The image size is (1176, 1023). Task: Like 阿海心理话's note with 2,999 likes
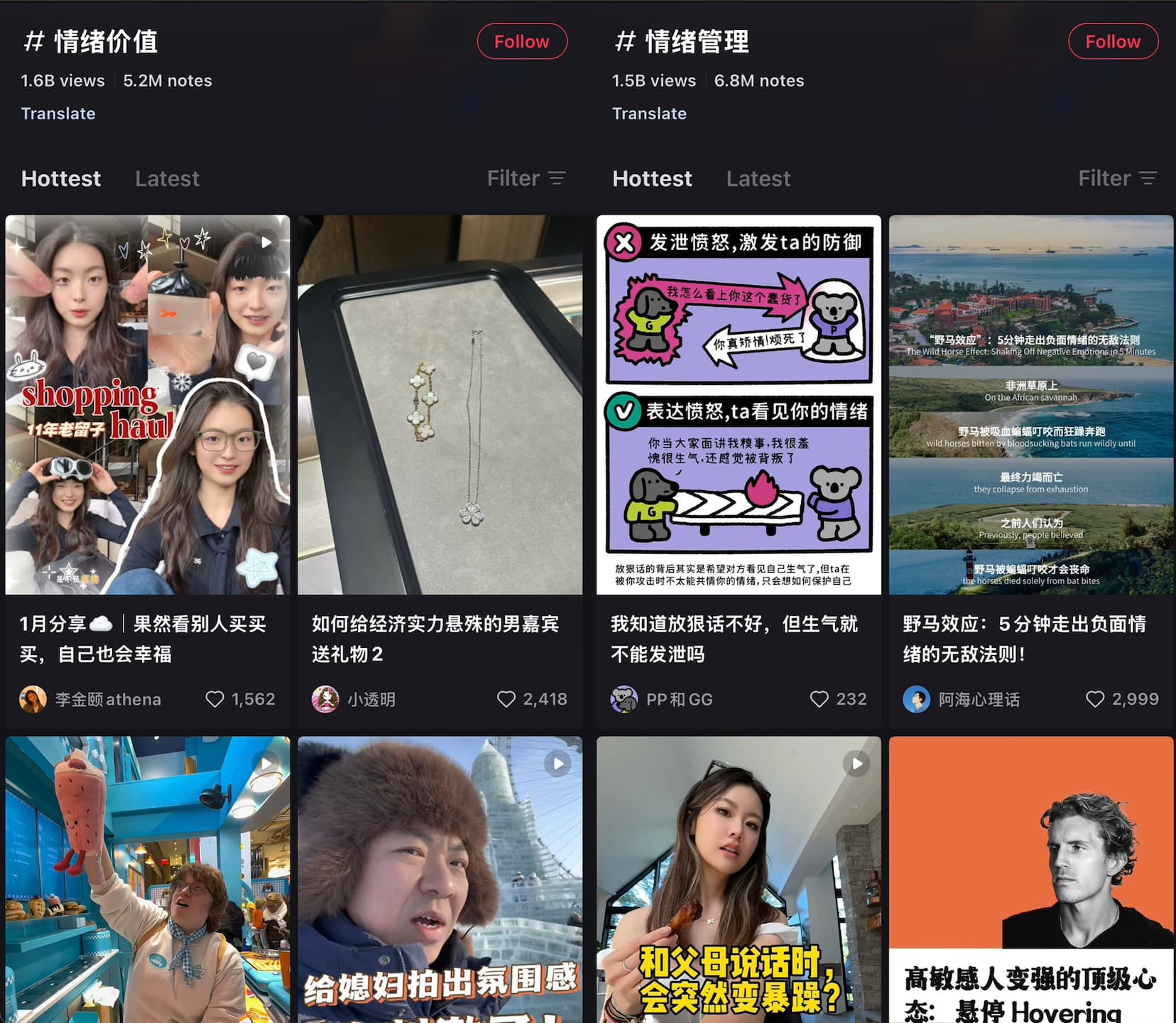tap(1095, 699)
